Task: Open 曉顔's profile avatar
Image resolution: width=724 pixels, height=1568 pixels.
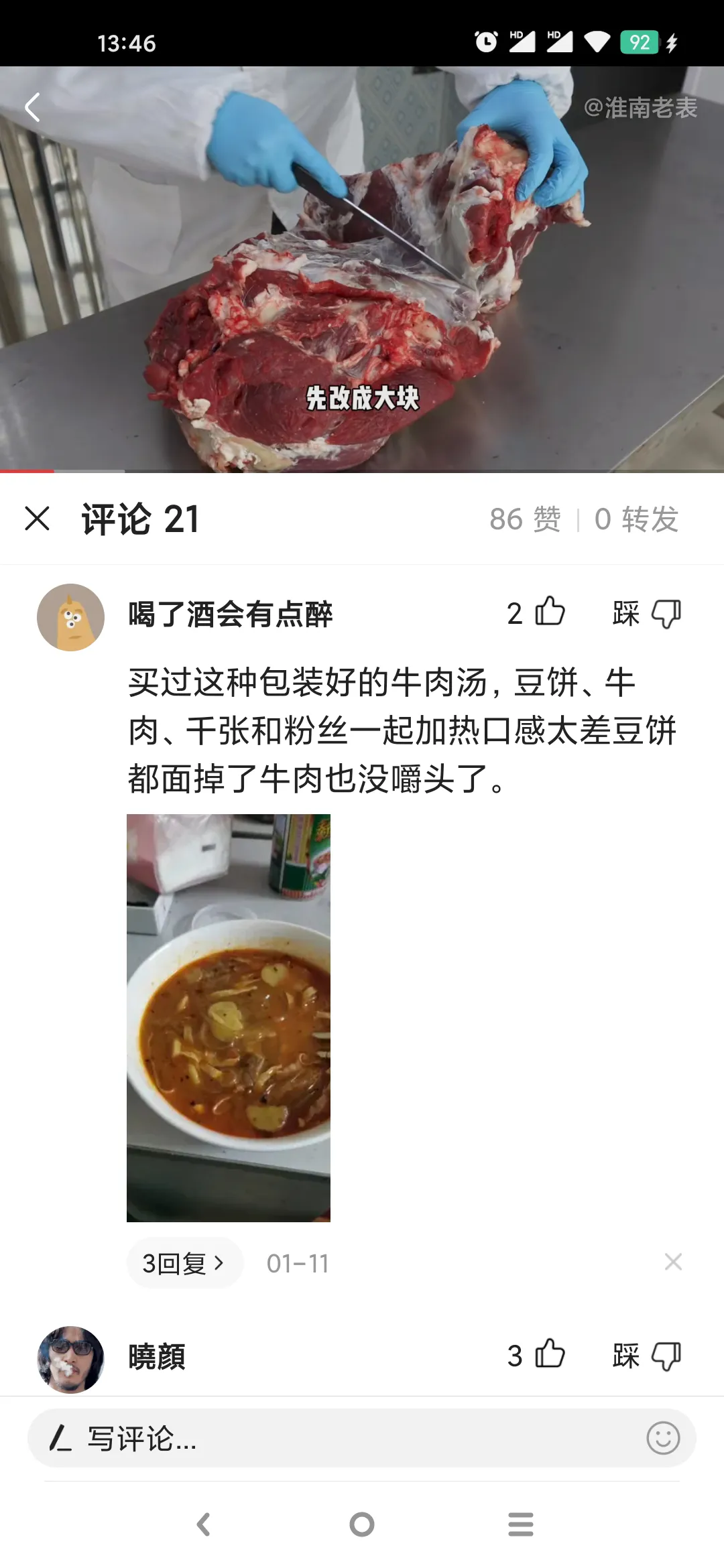Action: (71, 1356)
